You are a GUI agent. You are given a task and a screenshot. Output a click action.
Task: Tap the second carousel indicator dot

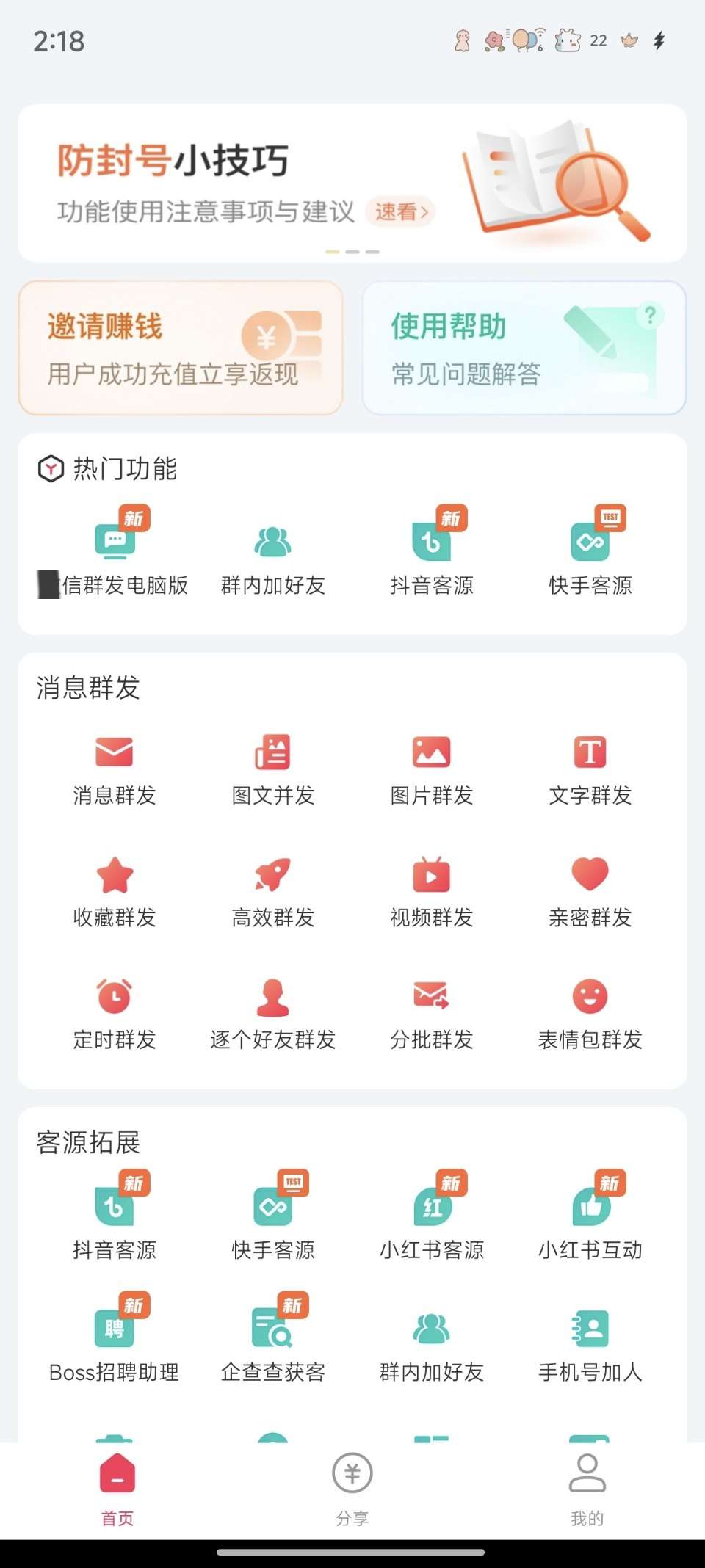(352, 251)
